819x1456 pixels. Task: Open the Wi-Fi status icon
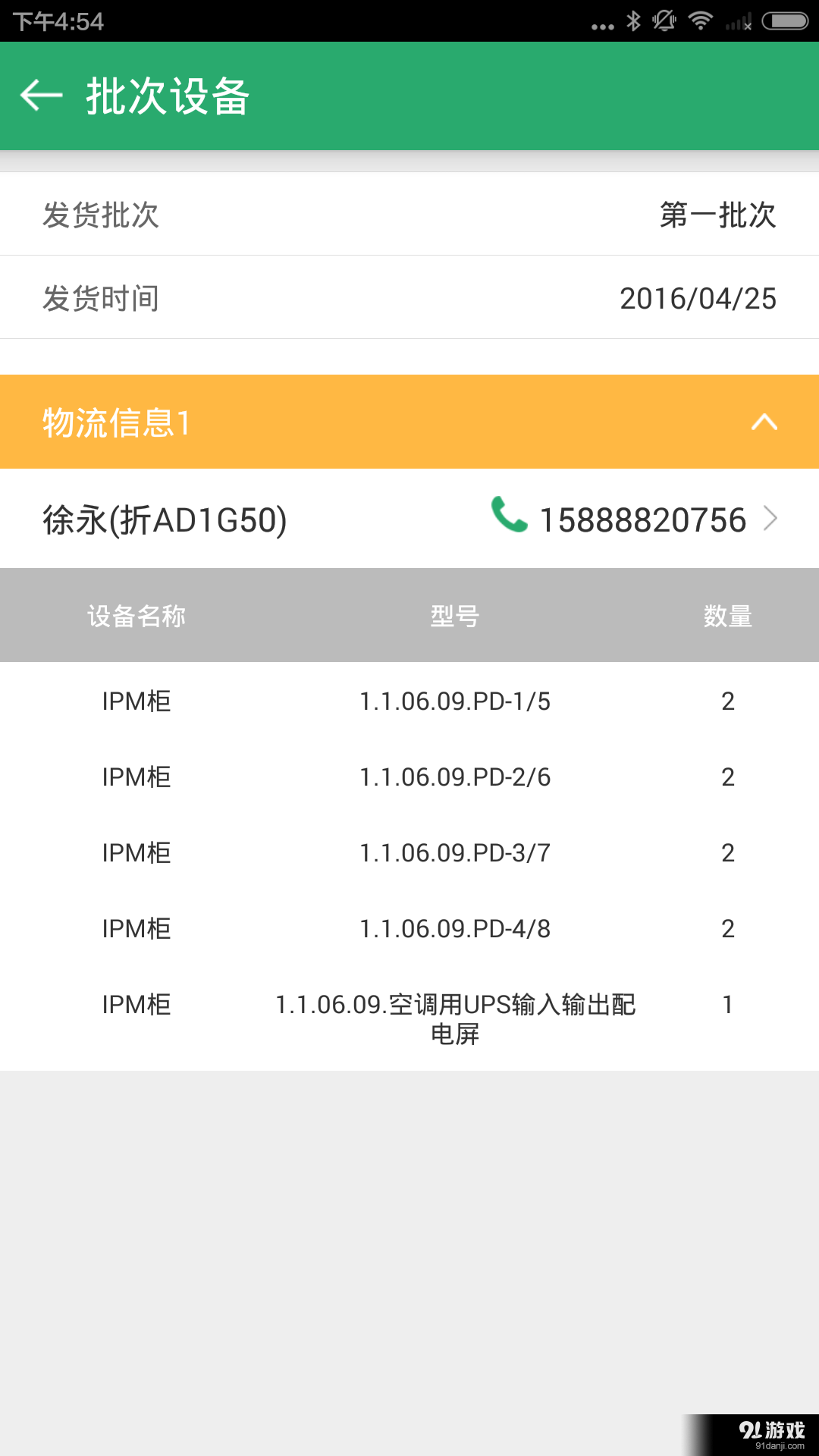coord(699,22)
